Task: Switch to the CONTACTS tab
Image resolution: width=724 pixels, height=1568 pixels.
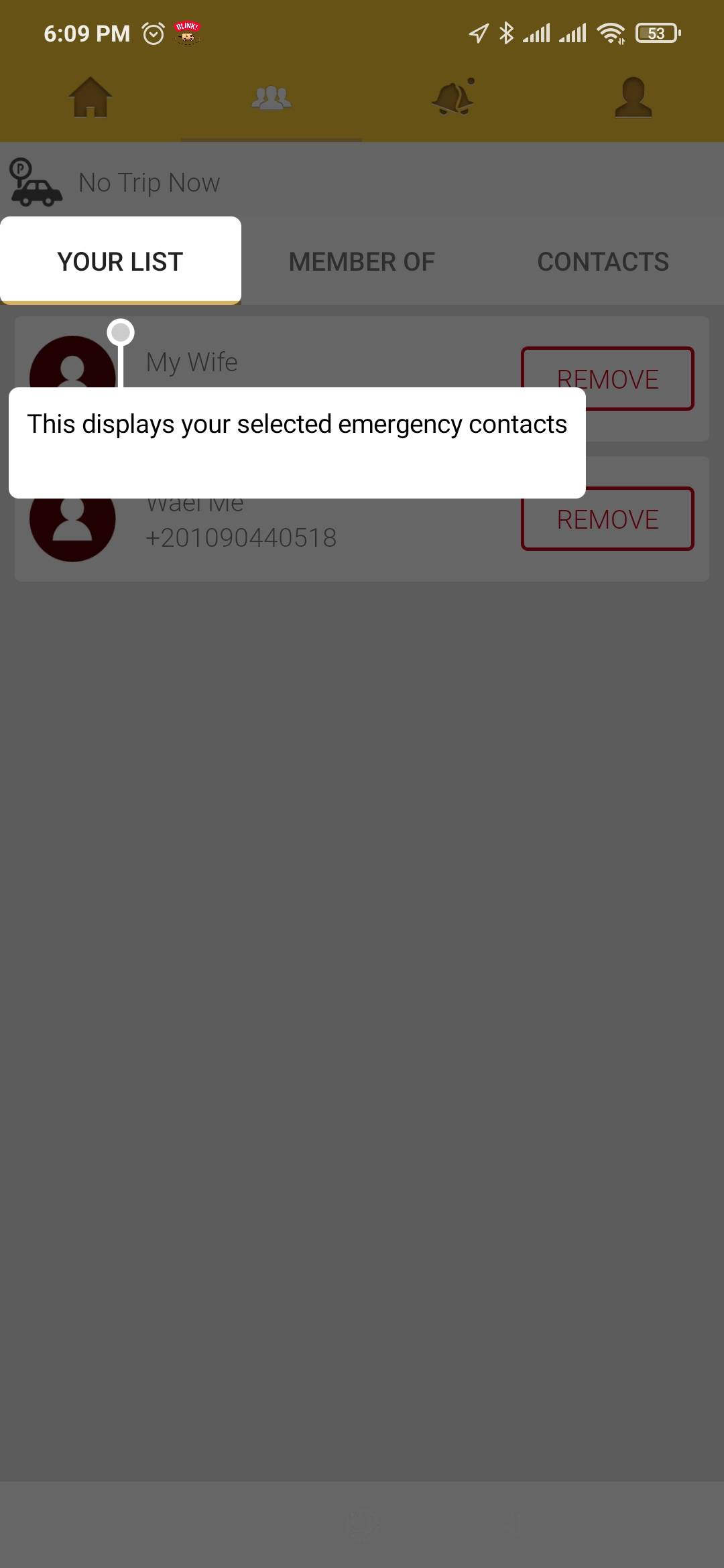Action: (603, 261)
